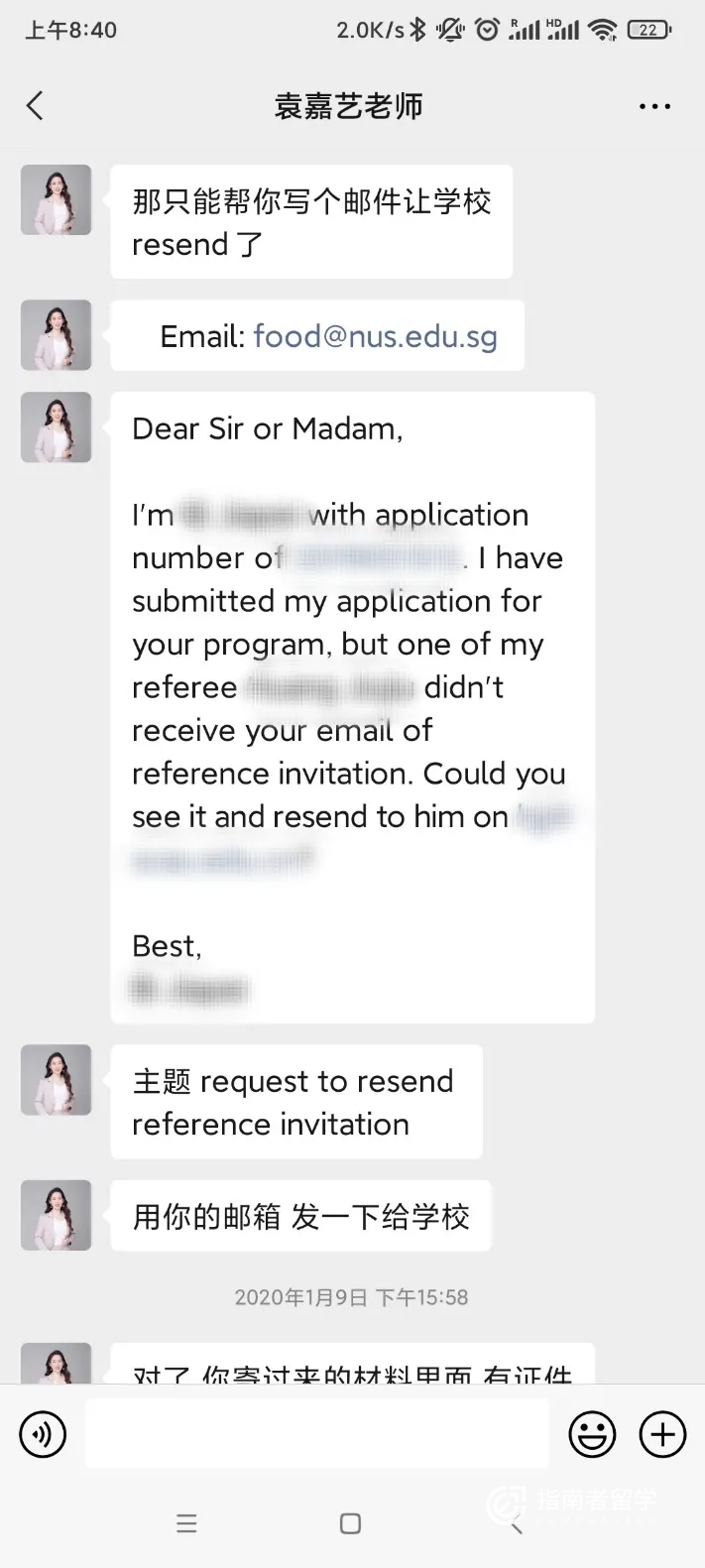
Task: Open the plus attachment menu
Action: click(x=662, y=1434)
